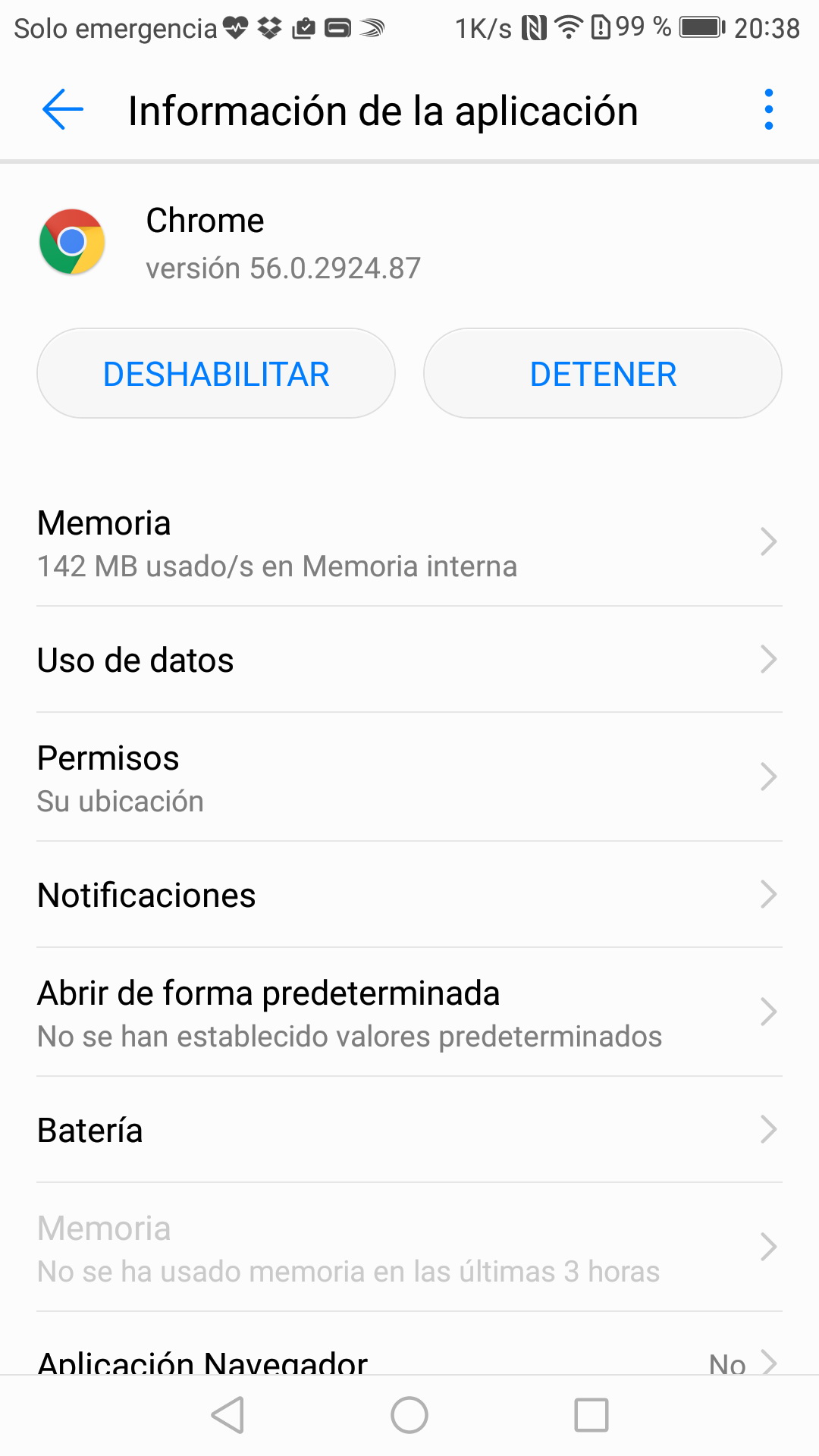Select Abrir de forma predeterminada
This screenshot has height=1456, width=819.
409,1013
